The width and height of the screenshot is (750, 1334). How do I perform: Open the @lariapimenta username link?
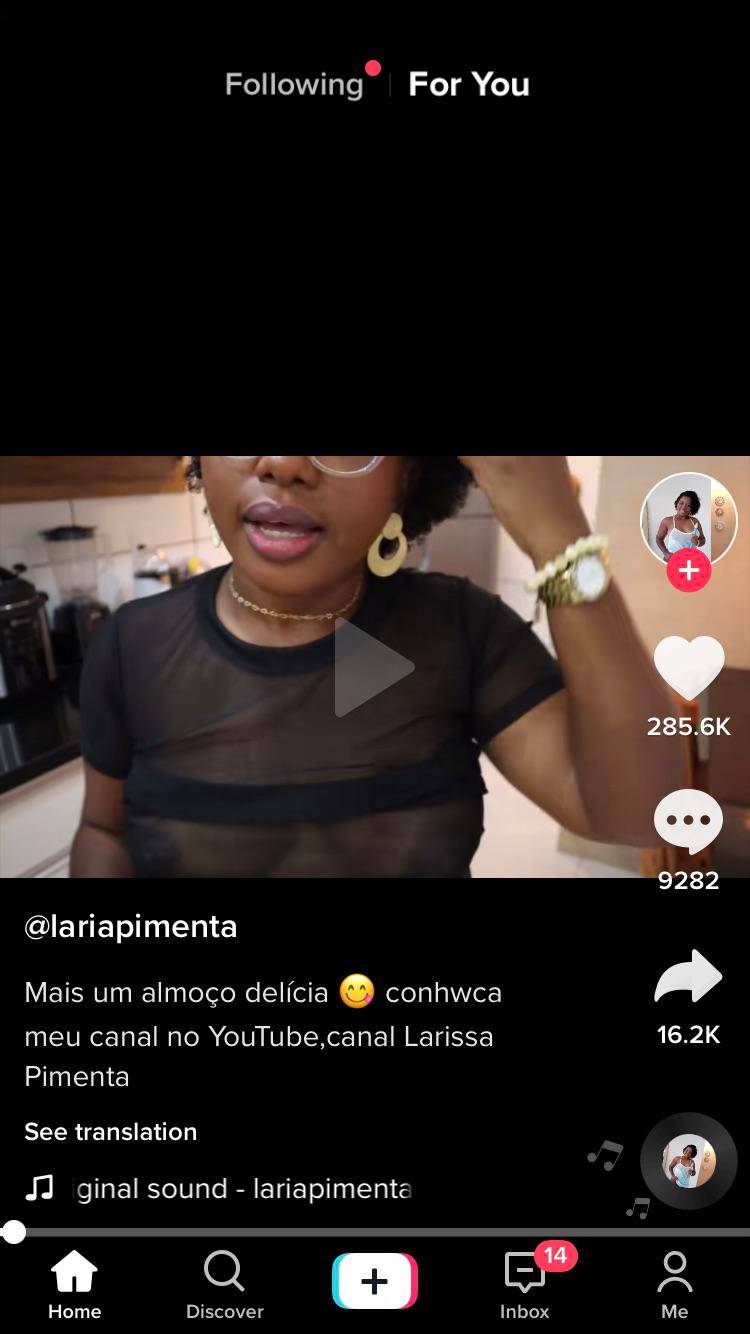click(x=131, y=927)
